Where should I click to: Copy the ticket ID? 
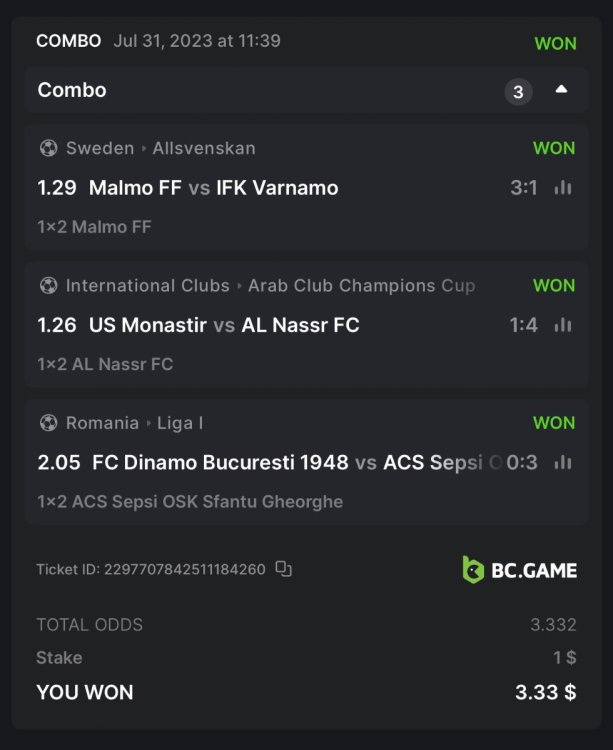point(284,569)
